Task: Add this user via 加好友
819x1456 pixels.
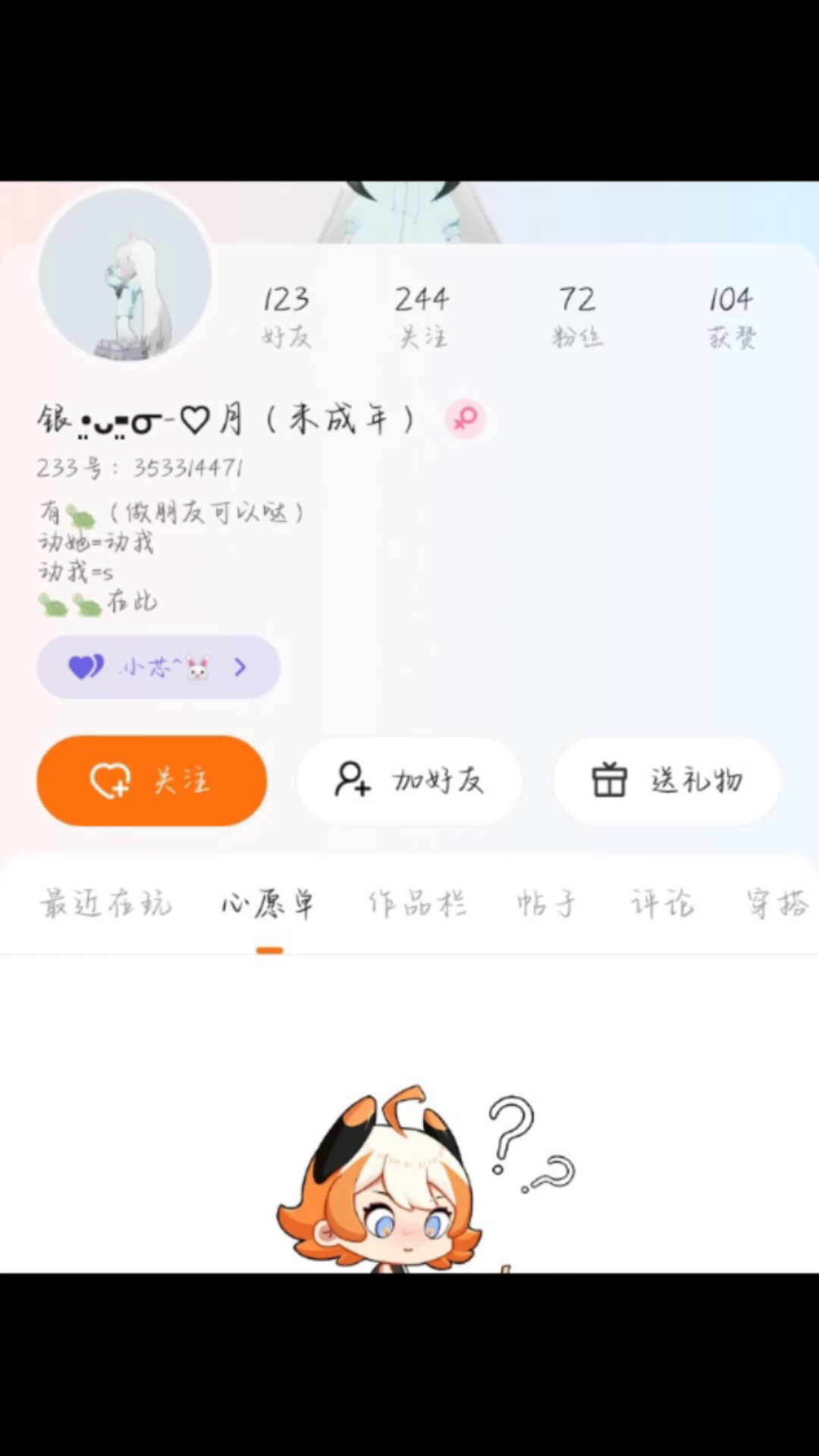Action: 409,780
